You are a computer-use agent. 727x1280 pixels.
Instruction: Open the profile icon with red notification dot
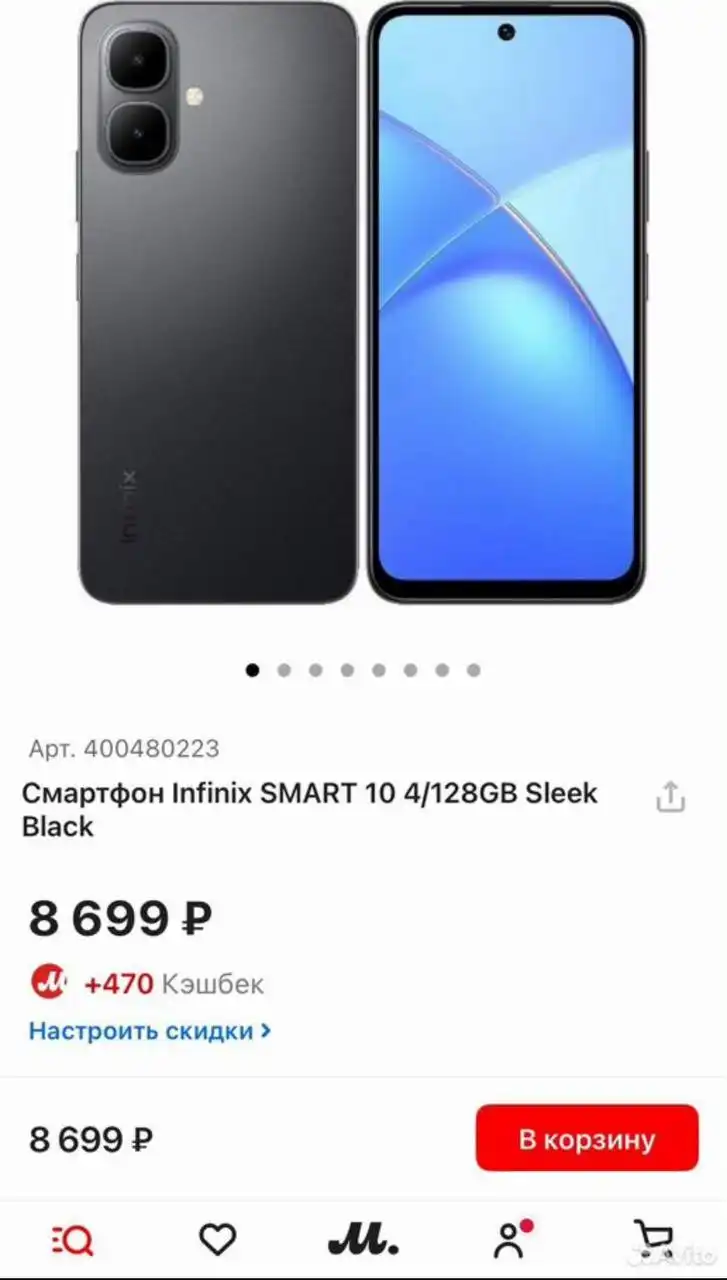(510, 1238)
